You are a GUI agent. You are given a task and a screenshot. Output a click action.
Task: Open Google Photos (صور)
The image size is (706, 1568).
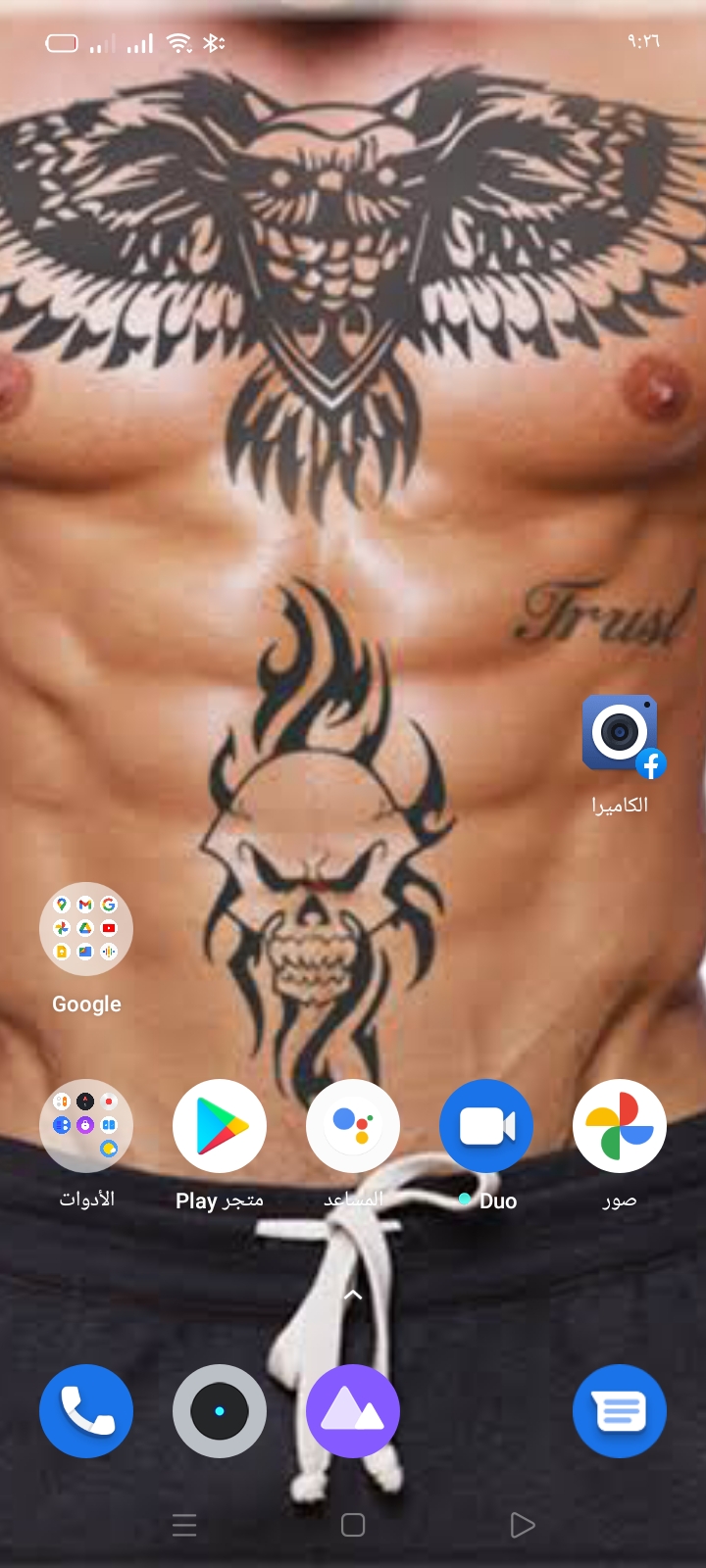(x=620, y=1126)
